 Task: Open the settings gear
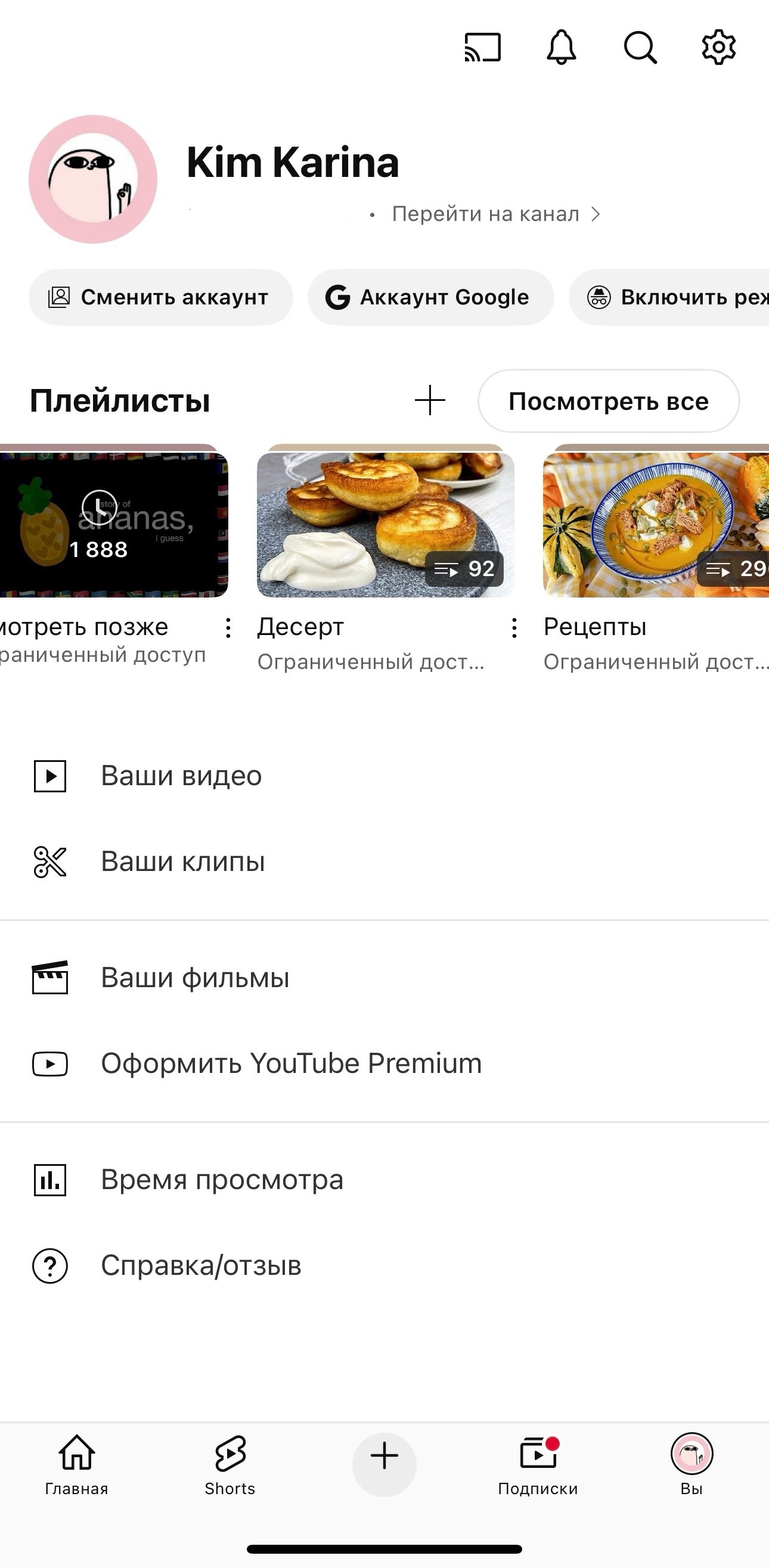coord(718,48)
